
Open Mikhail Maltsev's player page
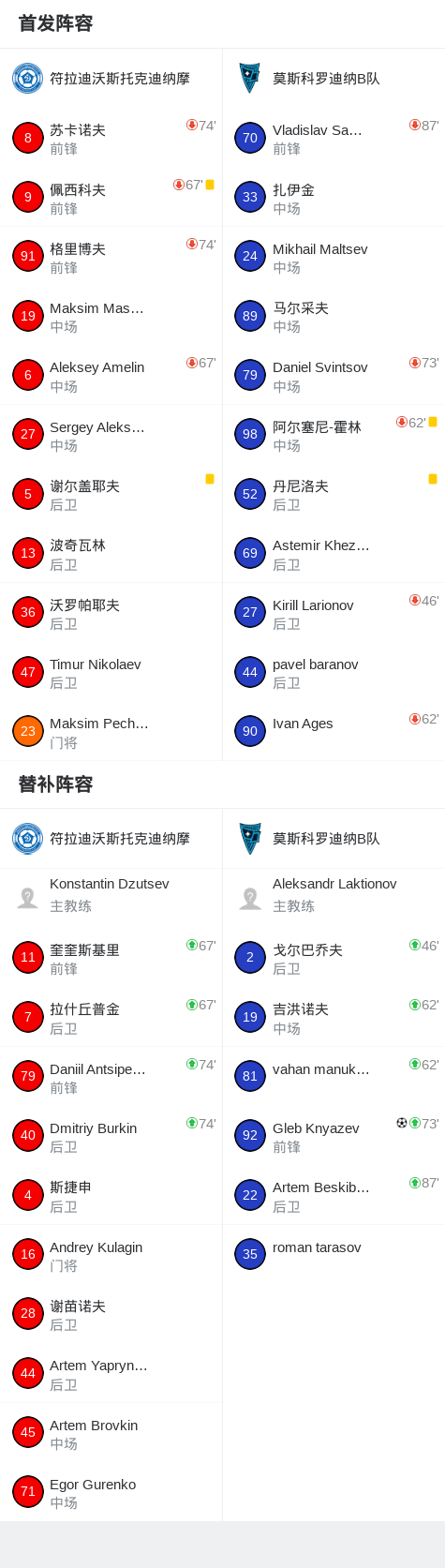(x=334, y=257)
